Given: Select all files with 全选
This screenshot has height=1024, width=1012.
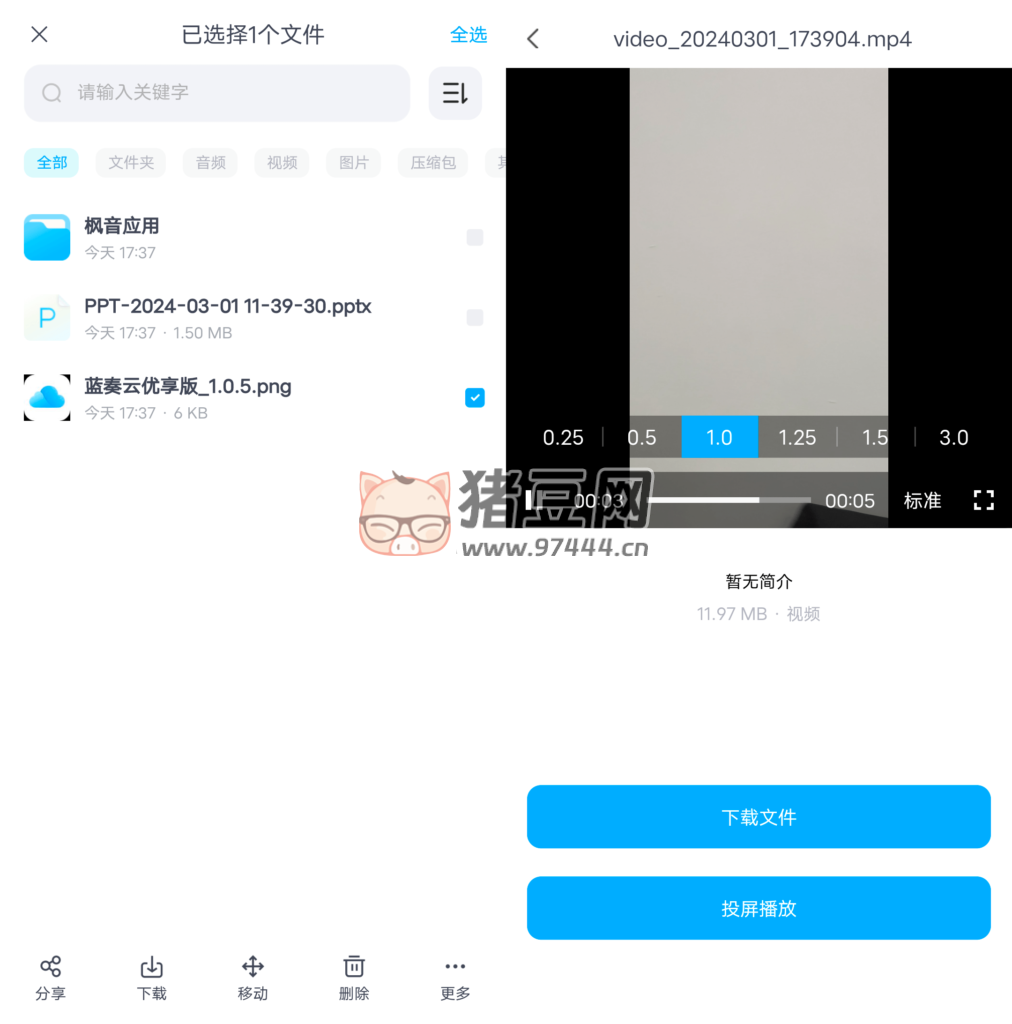Looking at the screenshot, I should coord(468,35).
